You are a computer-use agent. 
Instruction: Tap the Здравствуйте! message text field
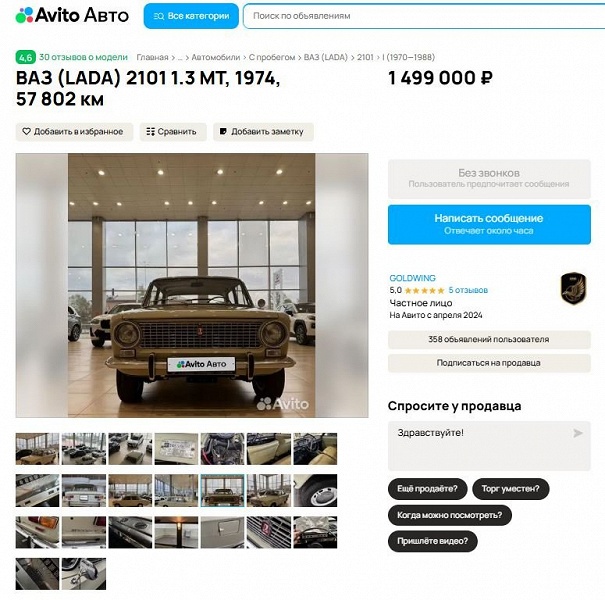(x=480, y=444)
